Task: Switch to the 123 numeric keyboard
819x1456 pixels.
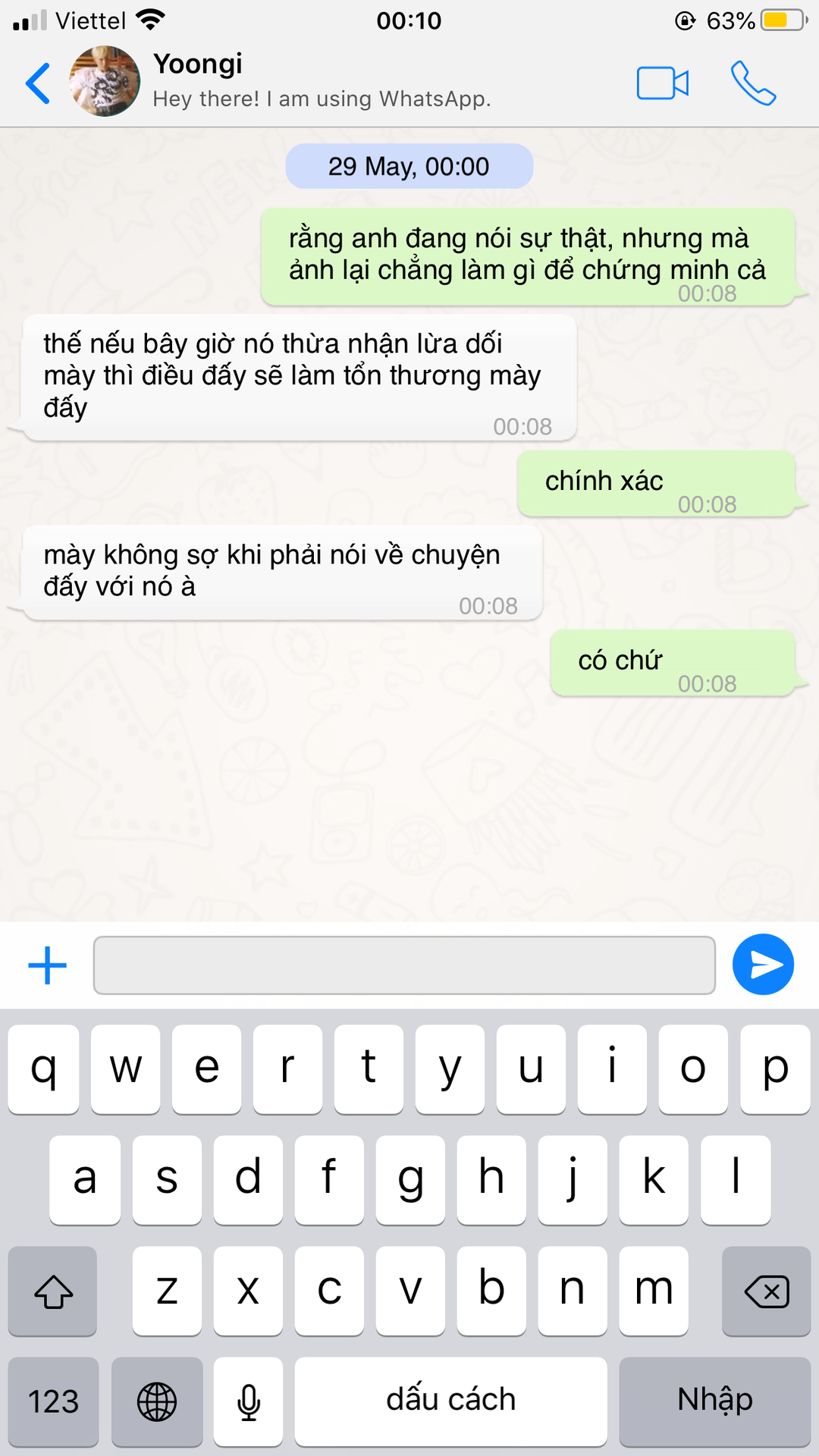Action: coord(53,1401)
